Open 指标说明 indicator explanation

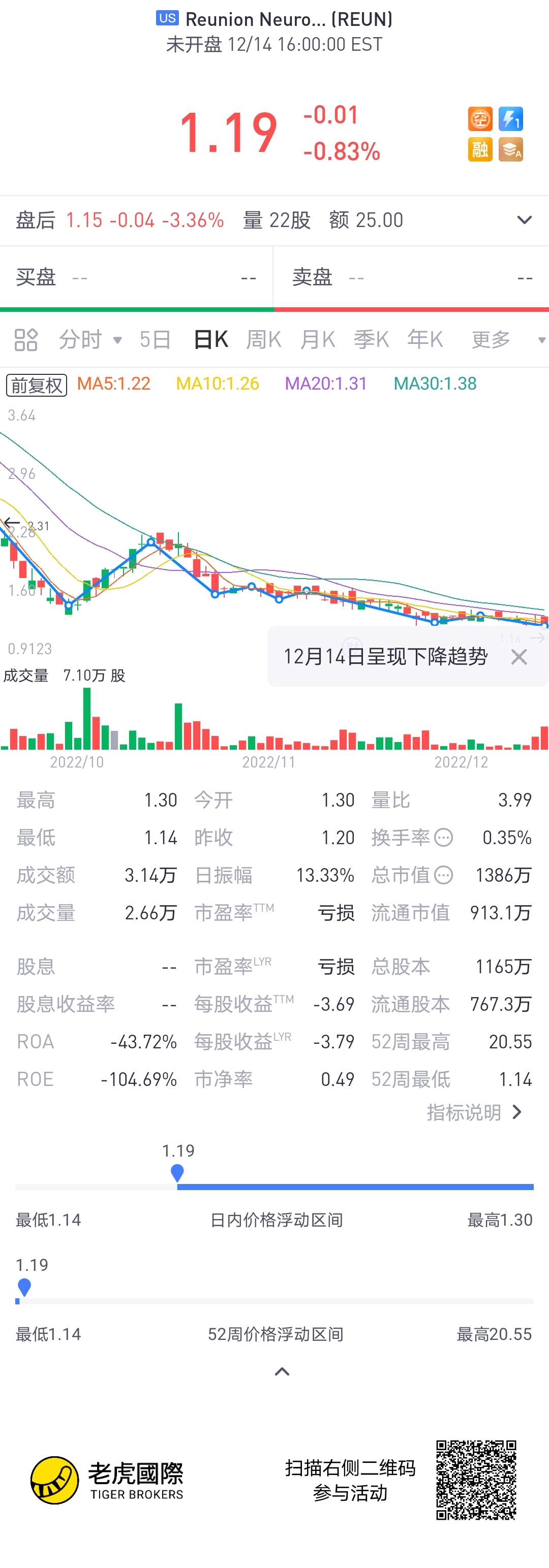pos(474,1113)
